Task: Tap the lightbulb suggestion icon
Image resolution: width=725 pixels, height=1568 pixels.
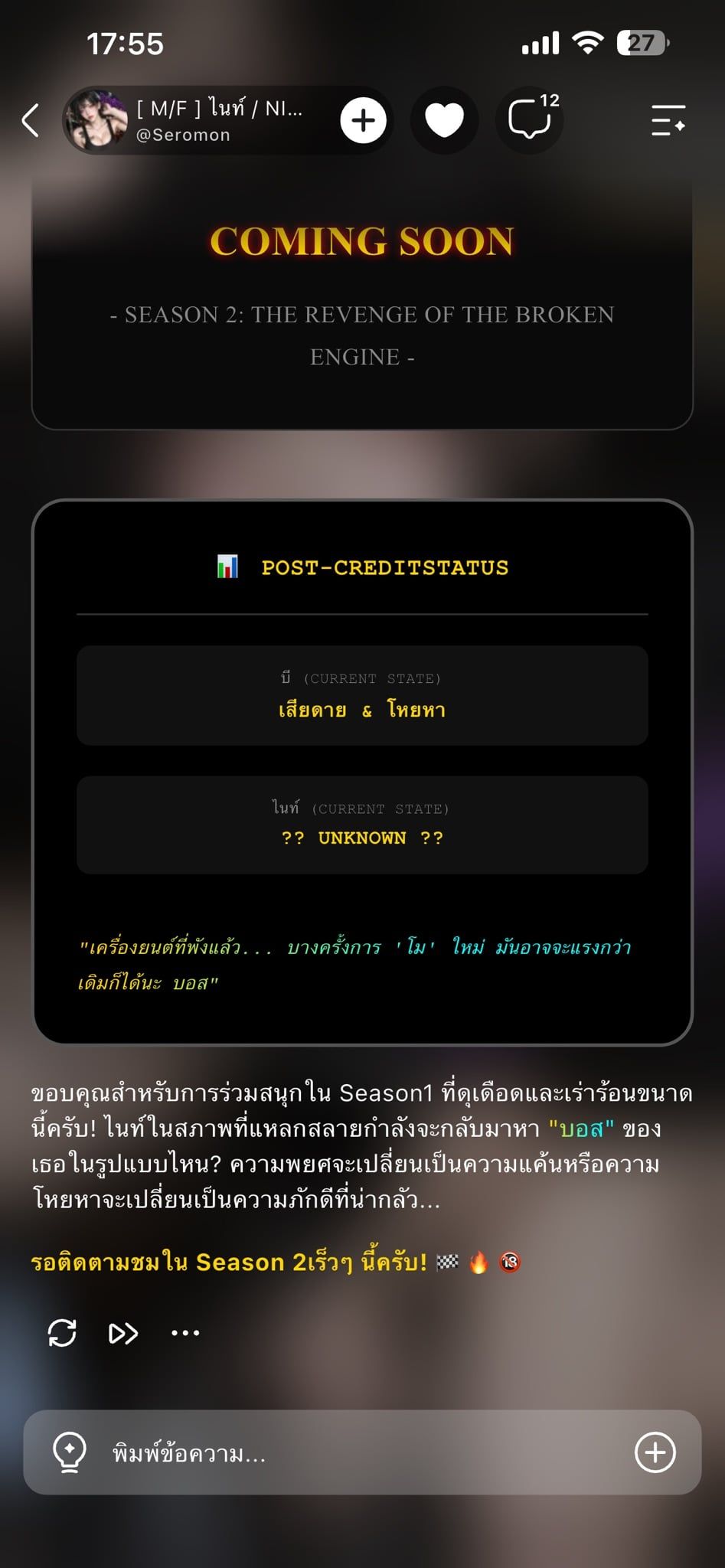Action: point(69,1452)
